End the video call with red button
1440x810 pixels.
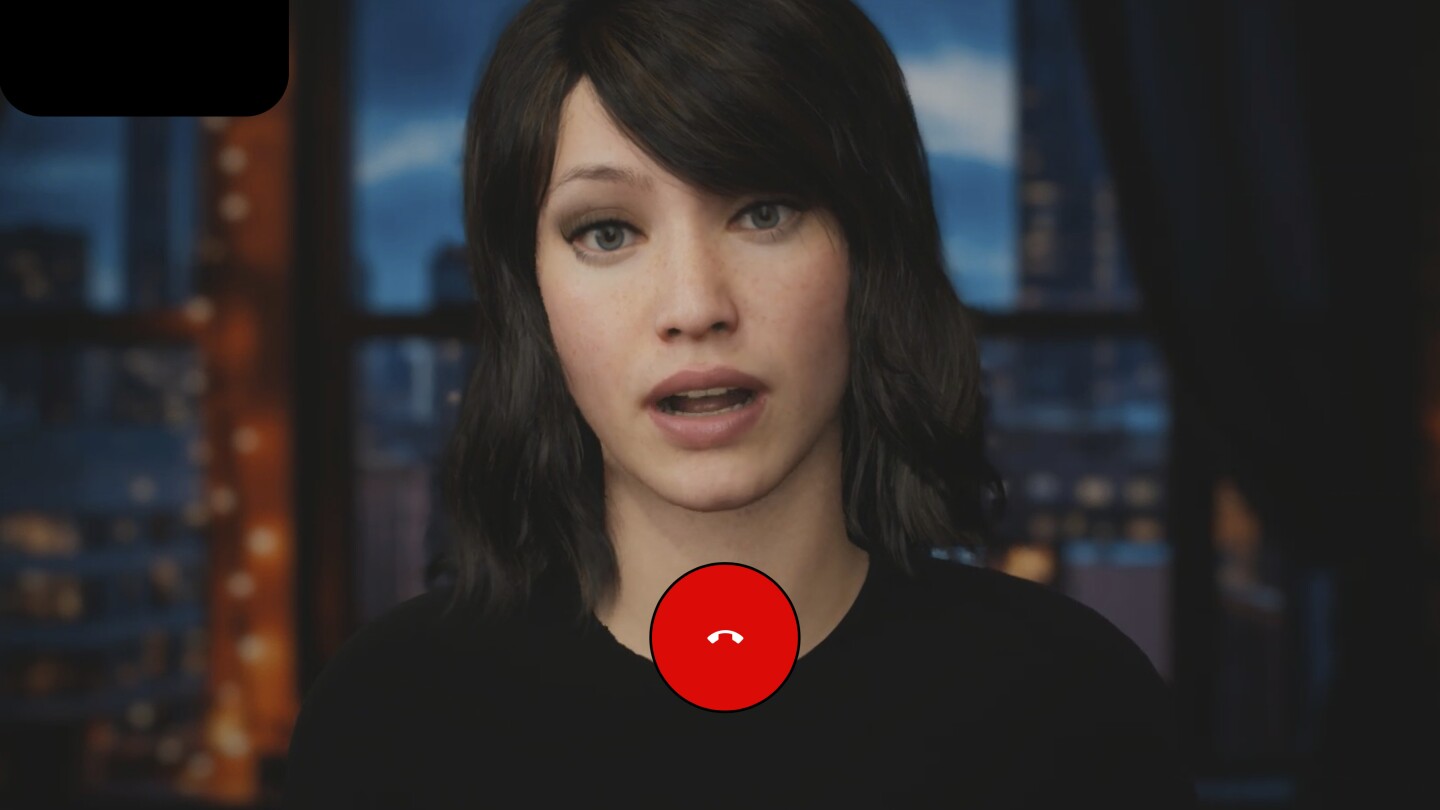point(724,637)
